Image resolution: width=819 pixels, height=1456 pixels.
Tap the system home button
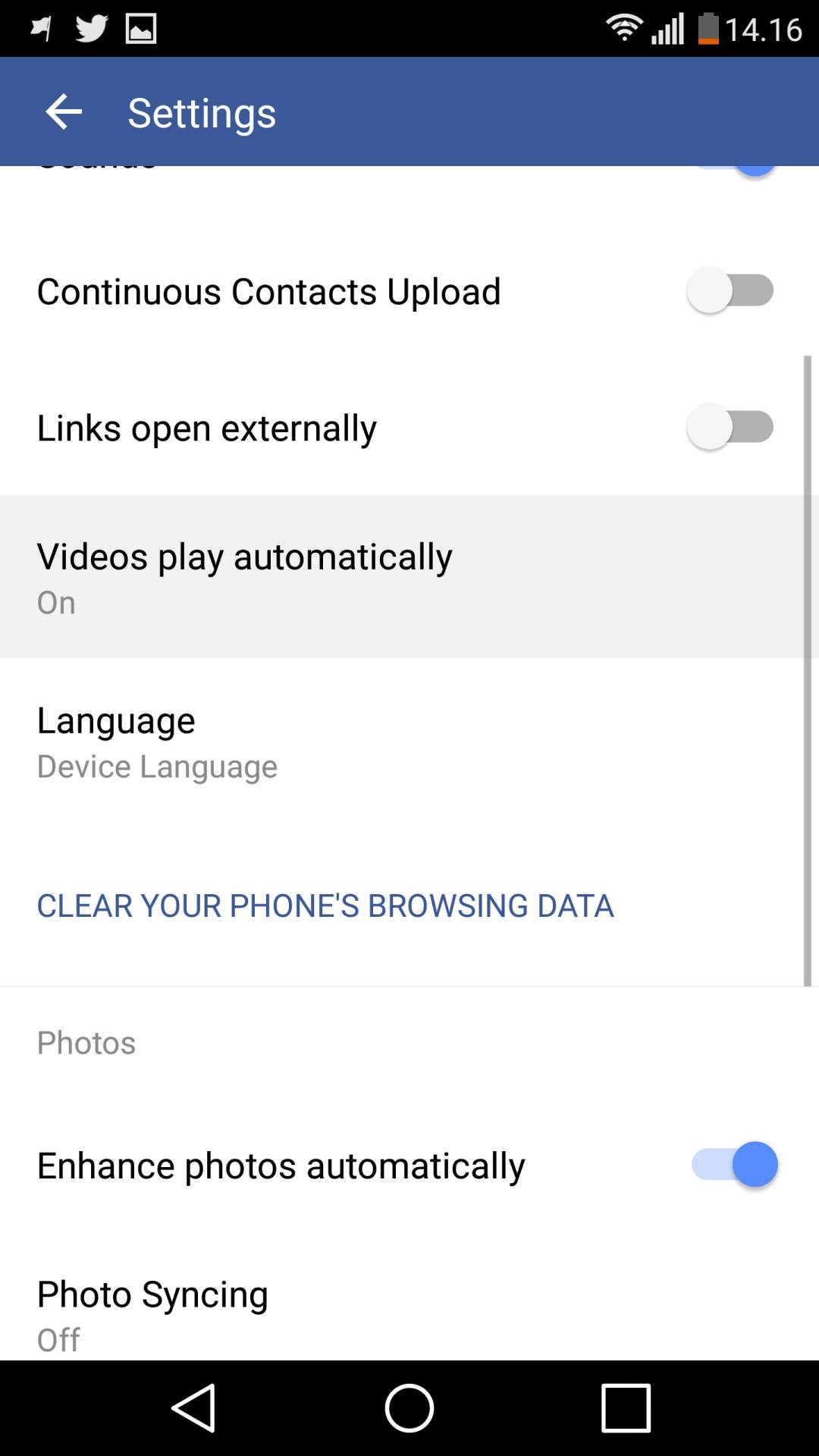point(409,1407)
